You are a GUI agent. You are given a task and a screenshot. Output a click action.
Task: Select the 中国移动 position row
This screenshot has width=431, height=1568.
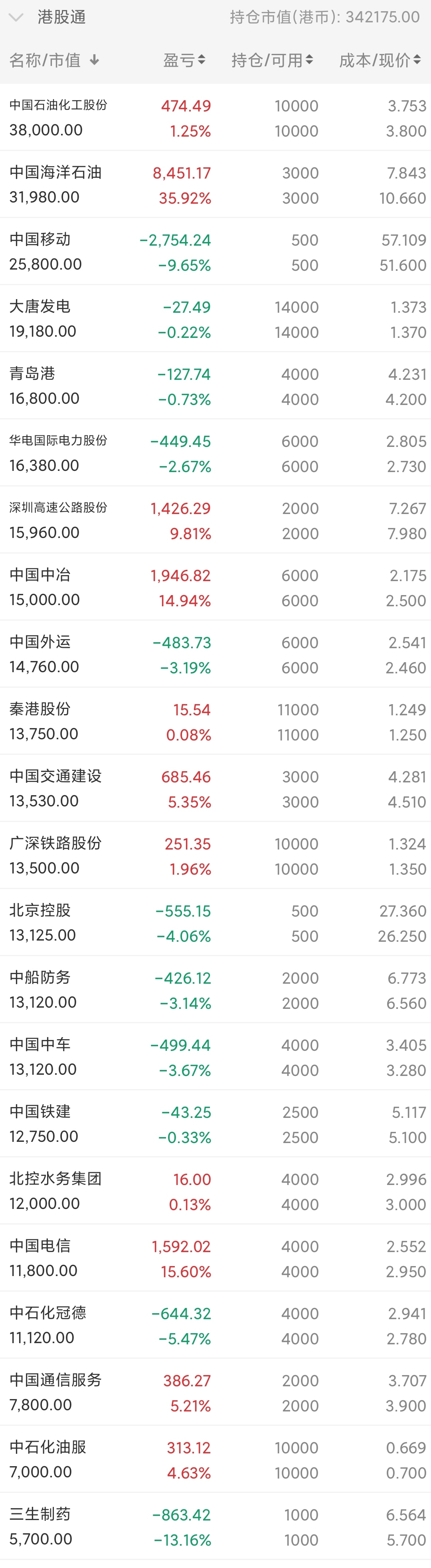pos(215,251)
